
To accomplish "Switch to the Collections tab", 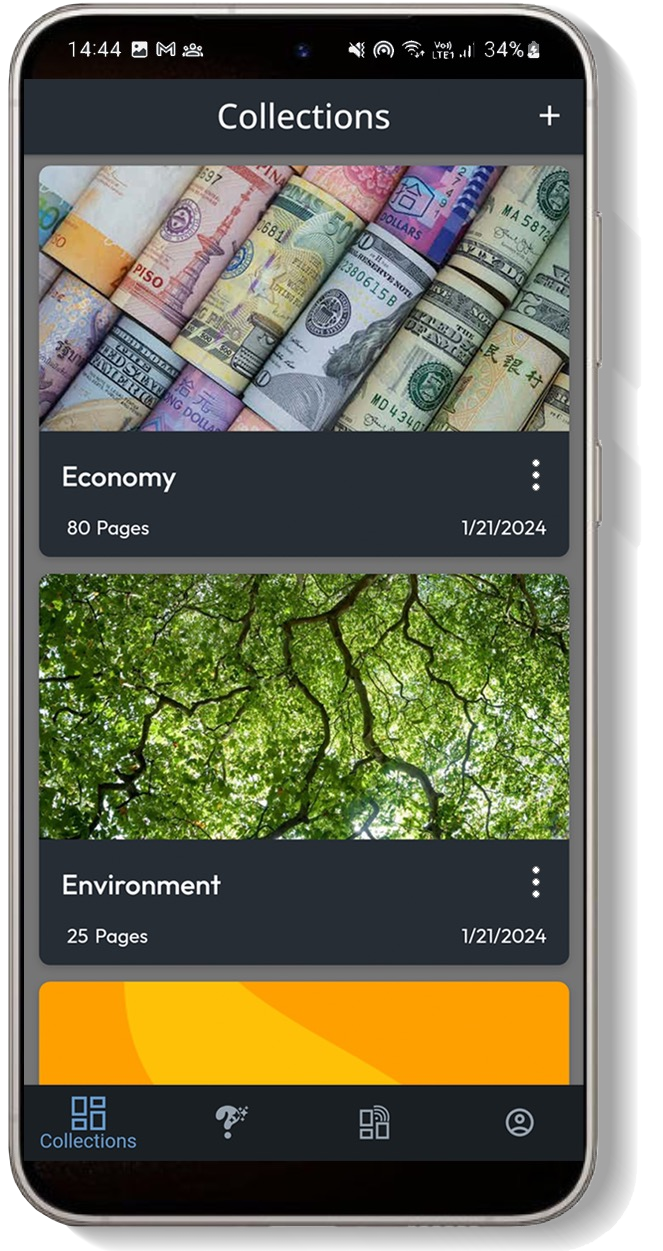I will (x=88, y=1123).
